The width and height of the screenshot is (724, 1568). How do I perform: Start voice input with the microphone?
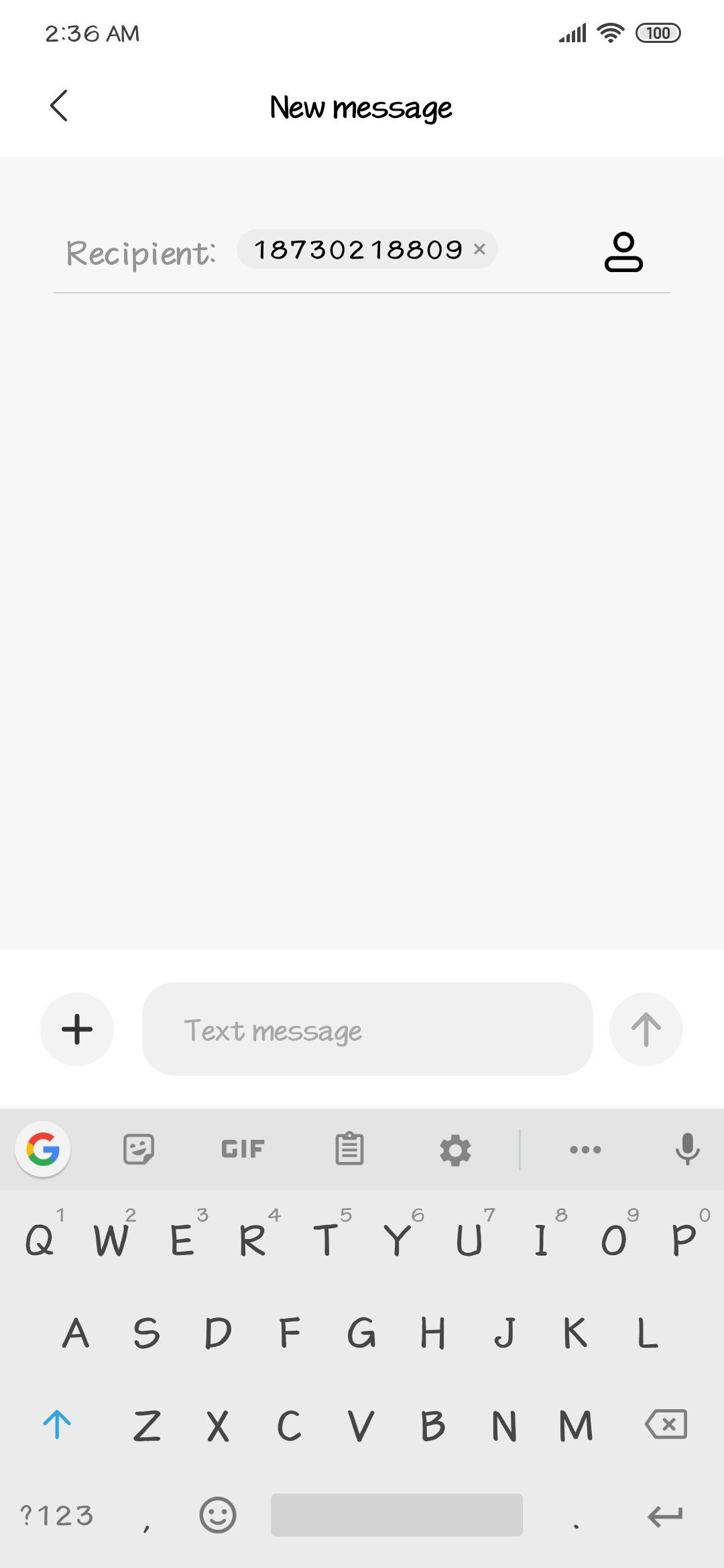[x=687, y=1150]
